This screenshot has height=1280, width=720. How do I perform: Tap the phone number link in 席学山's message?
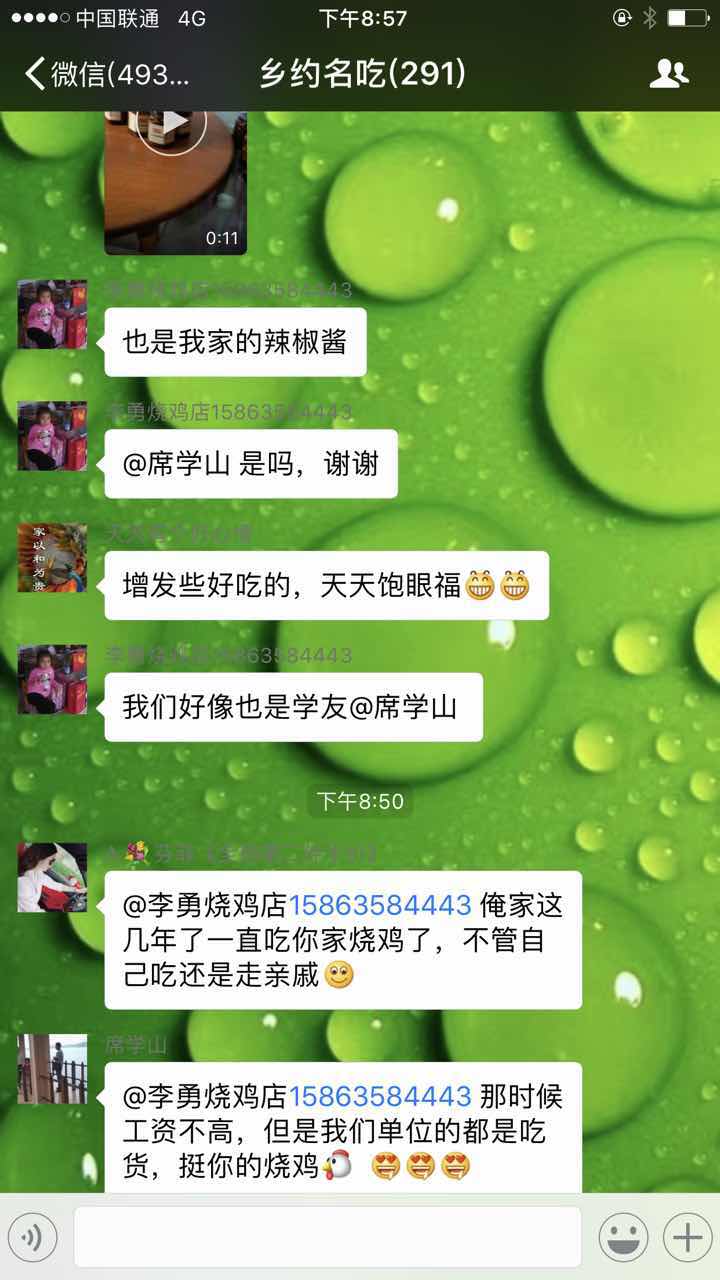coord(380,1096)
